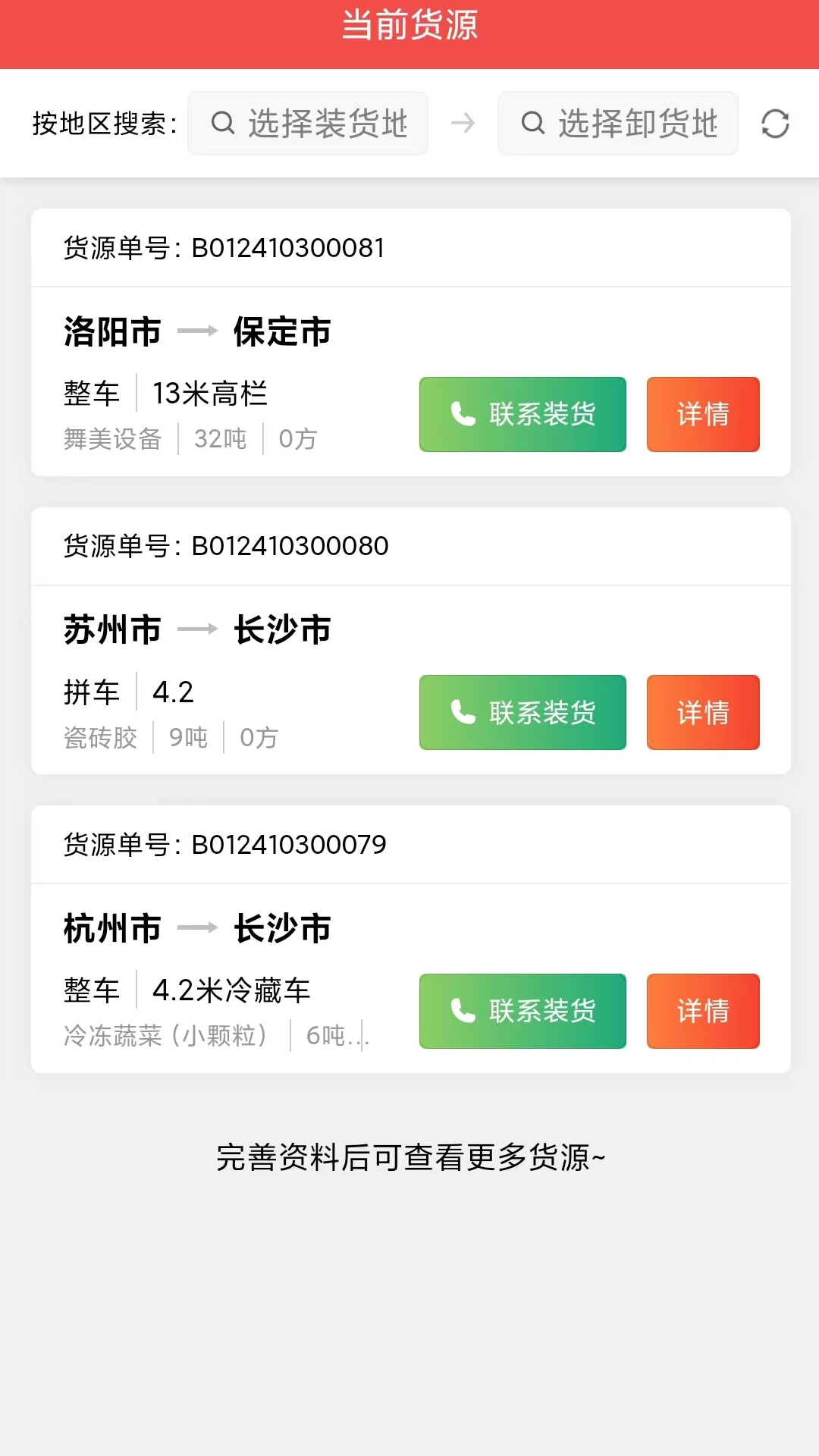Tap the refresh icon beside the search fields

(x=775, y=124)
